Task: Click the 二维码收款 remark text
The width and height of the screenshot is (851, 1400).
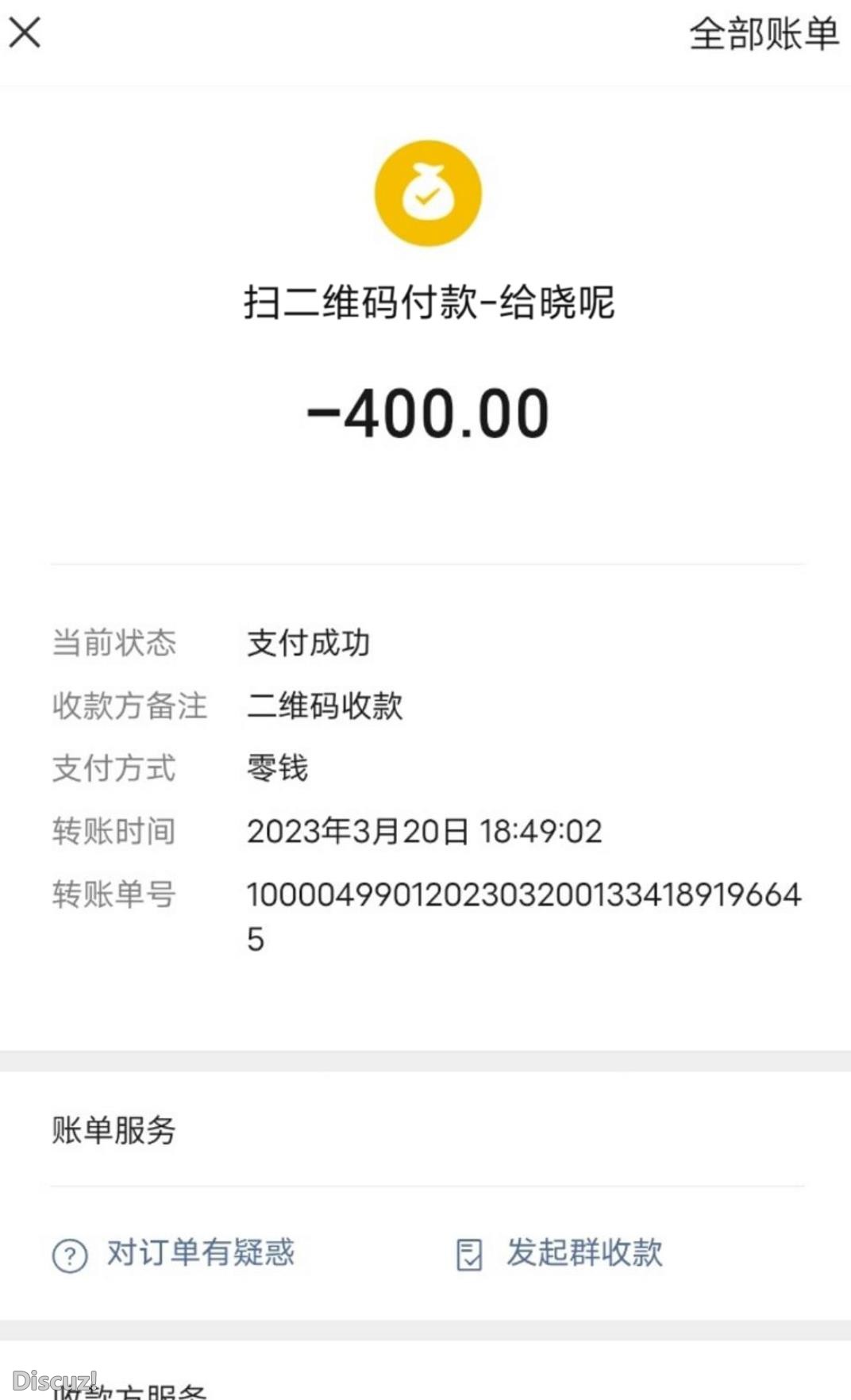Action: pos(325,706)
